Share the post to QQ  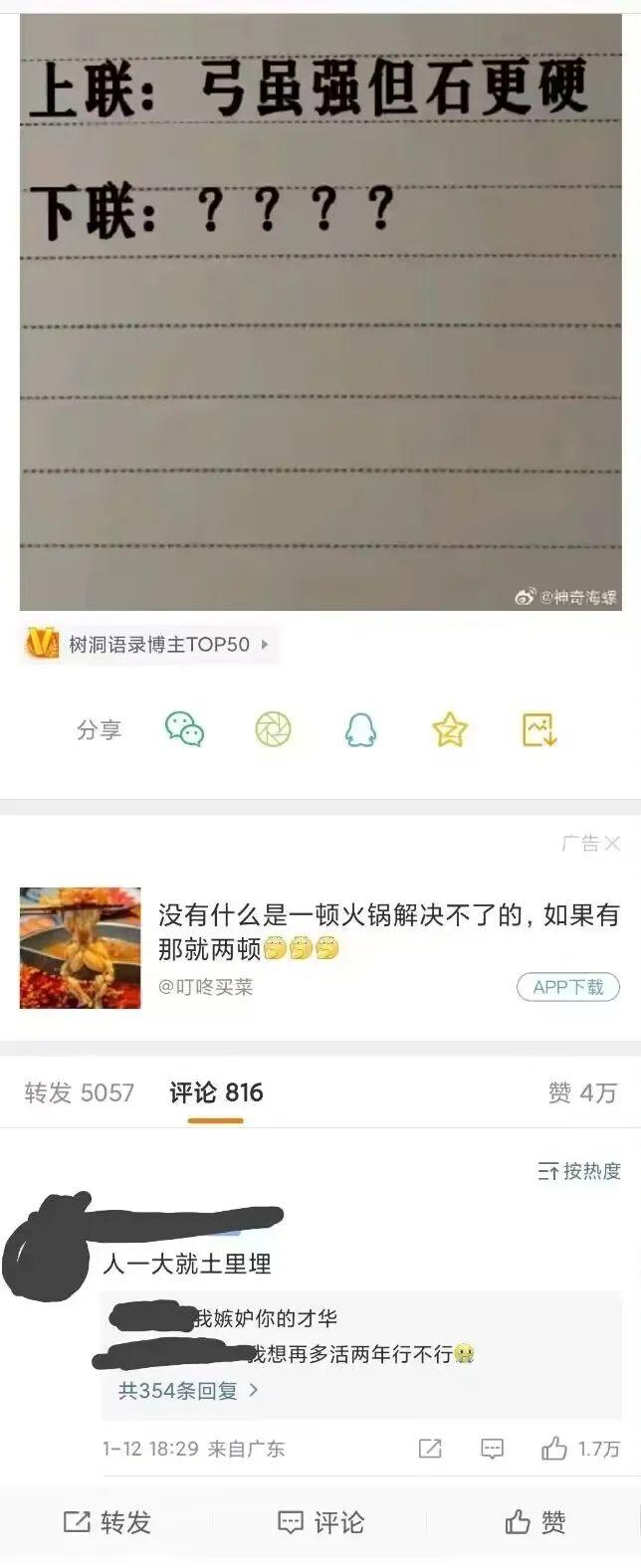pos(360,730)
